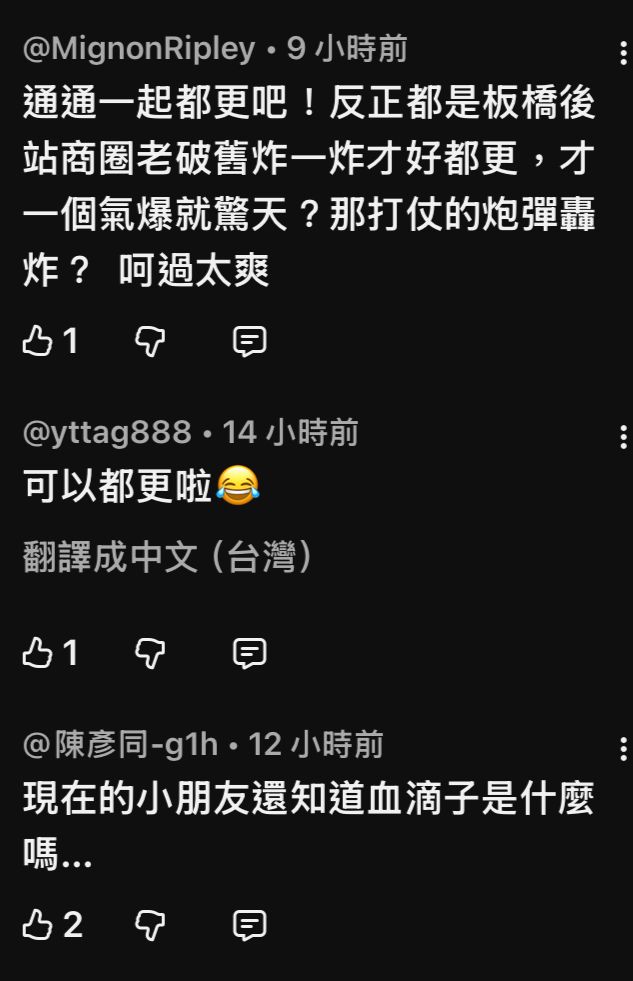Open overflow menu on @陳彥同-g1h's comment

[x=623, y=749]
